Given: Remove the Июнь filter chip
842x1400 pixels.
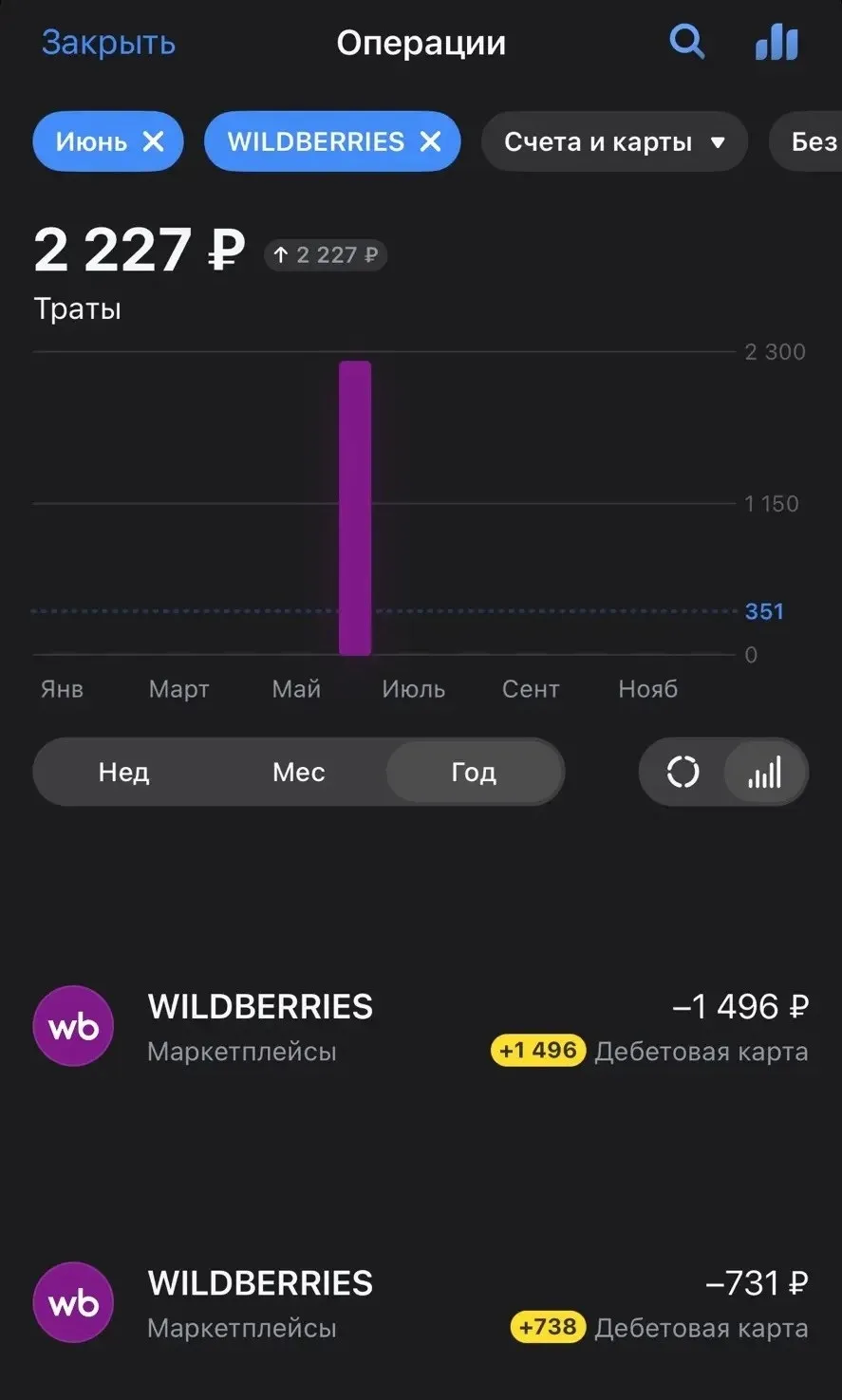Looking at the screenshot, I should pos(154,141).
